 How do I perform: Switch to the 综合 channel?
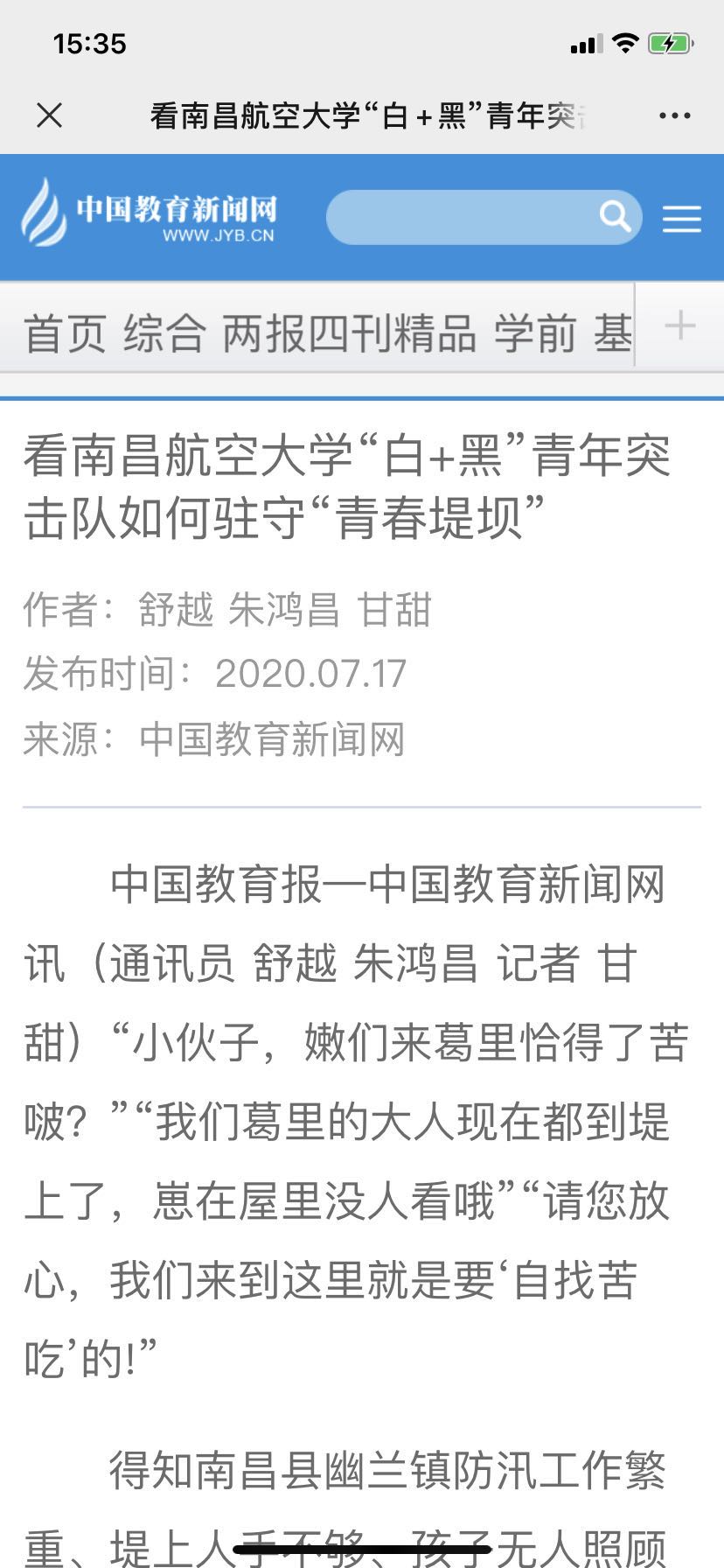164,333
